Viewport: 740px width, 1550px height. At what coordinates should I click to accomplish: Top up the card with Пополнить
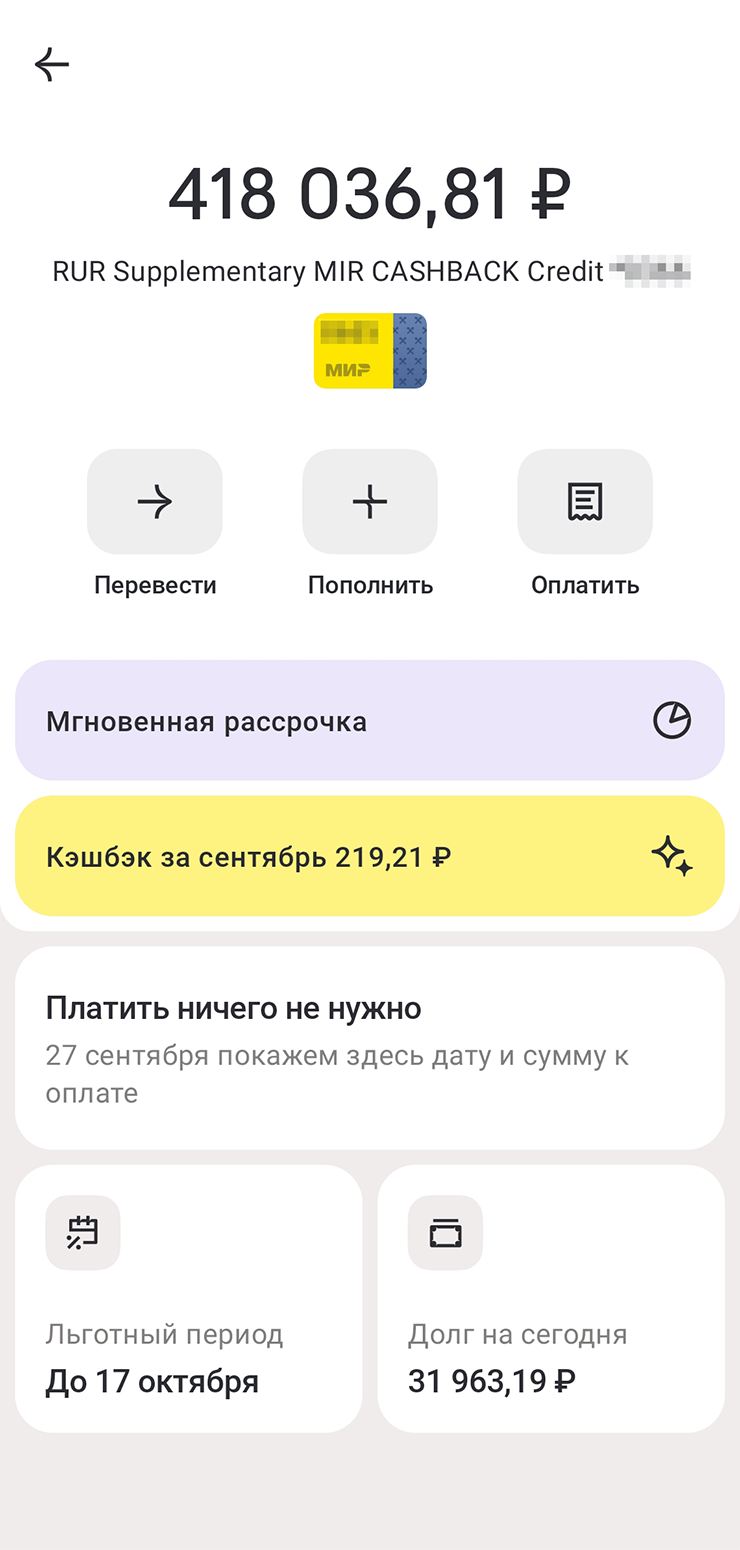[370, 502]
